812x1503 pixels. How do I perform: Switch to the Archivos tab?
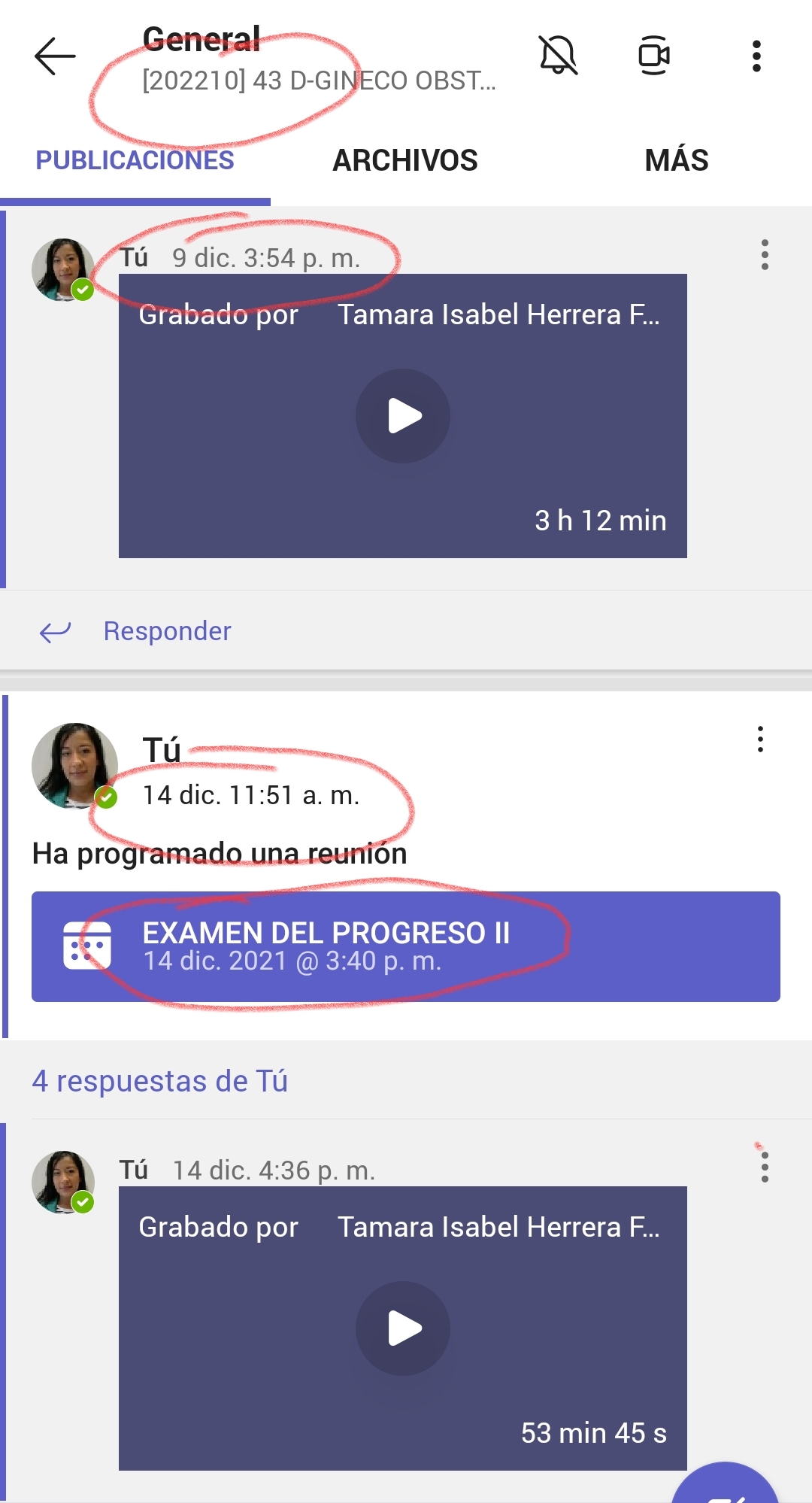pyautogui.click(x=405, y=160)
